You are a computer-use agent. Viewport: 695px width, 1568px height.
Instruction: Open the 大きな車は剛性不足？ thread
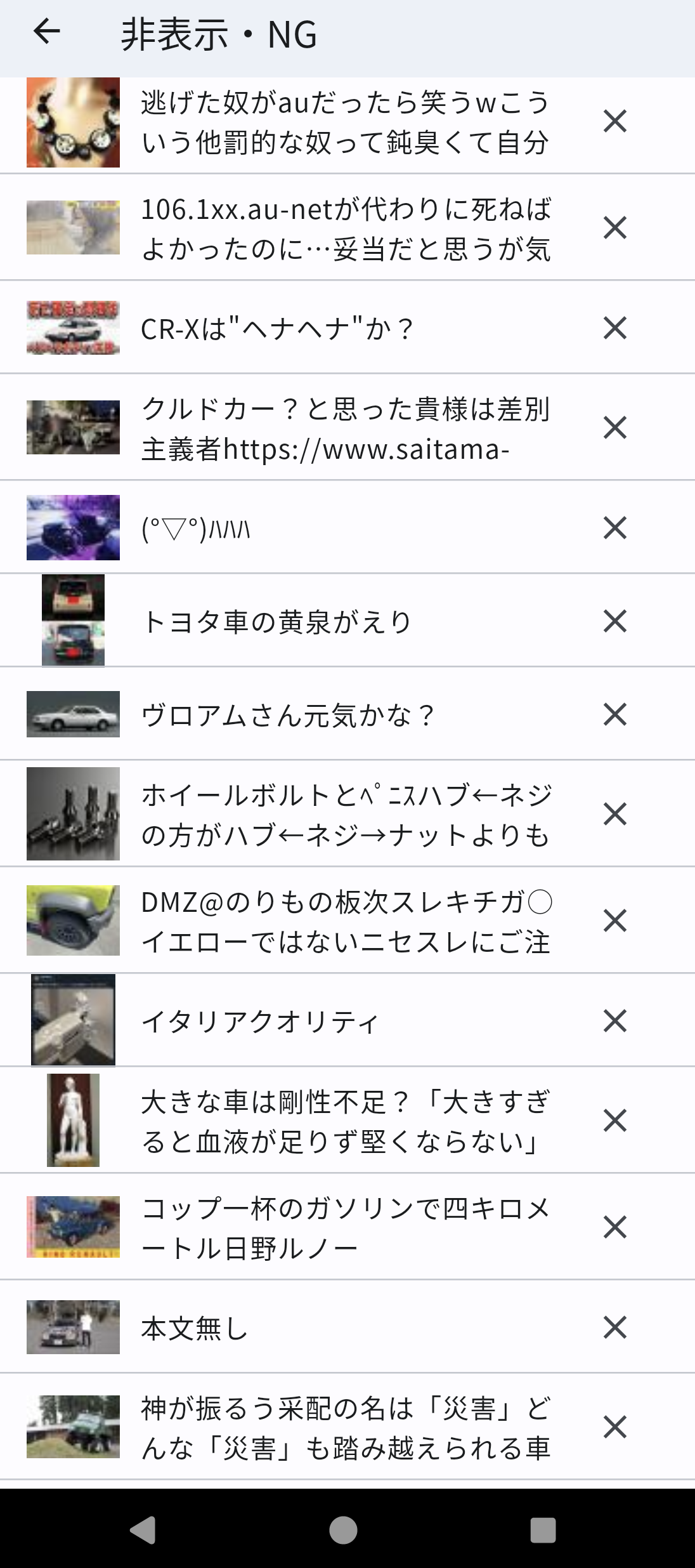click(x=346, y=1121)
